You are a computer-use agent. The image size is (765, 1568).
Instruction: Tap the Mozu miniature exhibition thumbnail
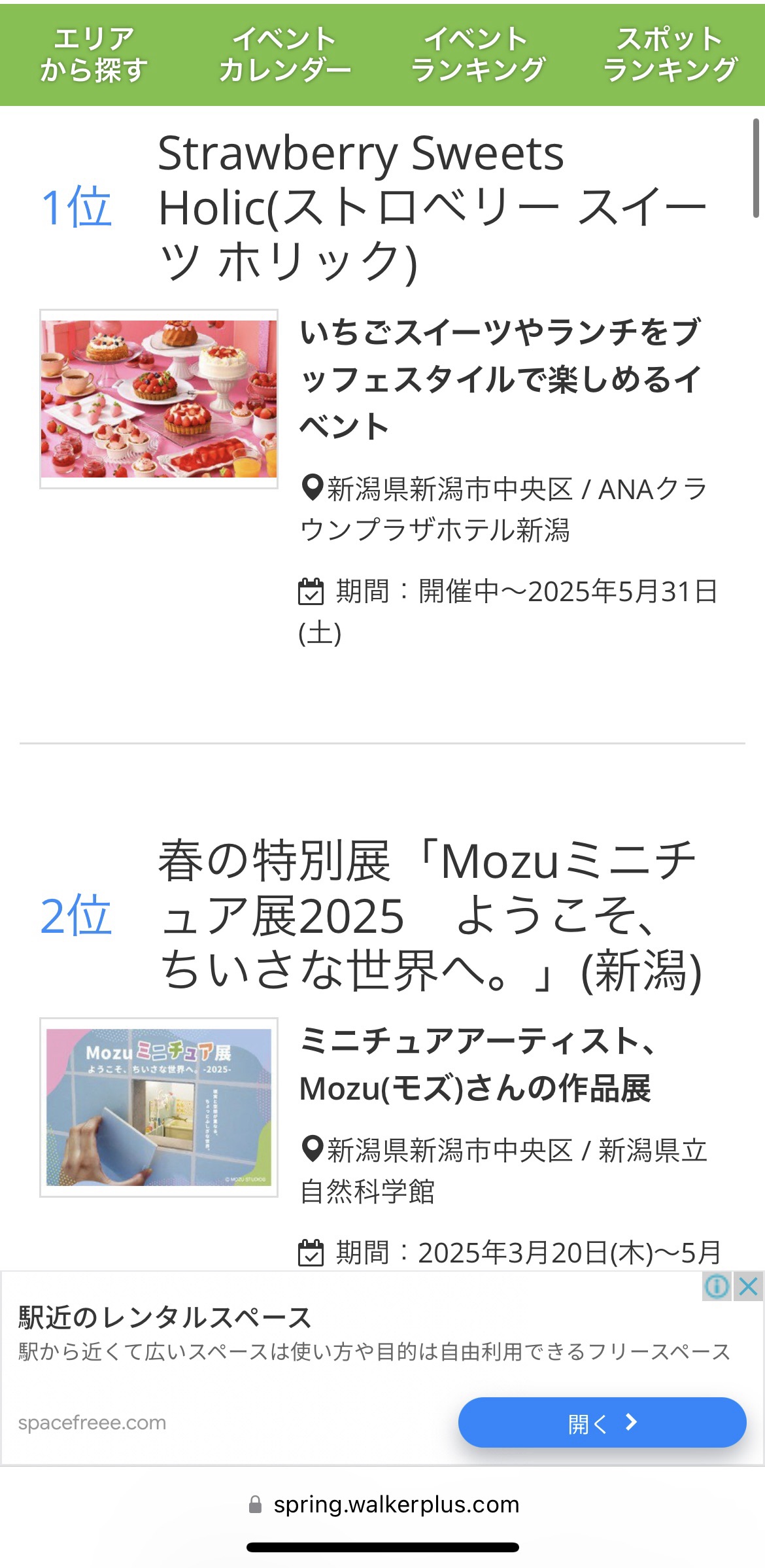[x=159, y=1107]
